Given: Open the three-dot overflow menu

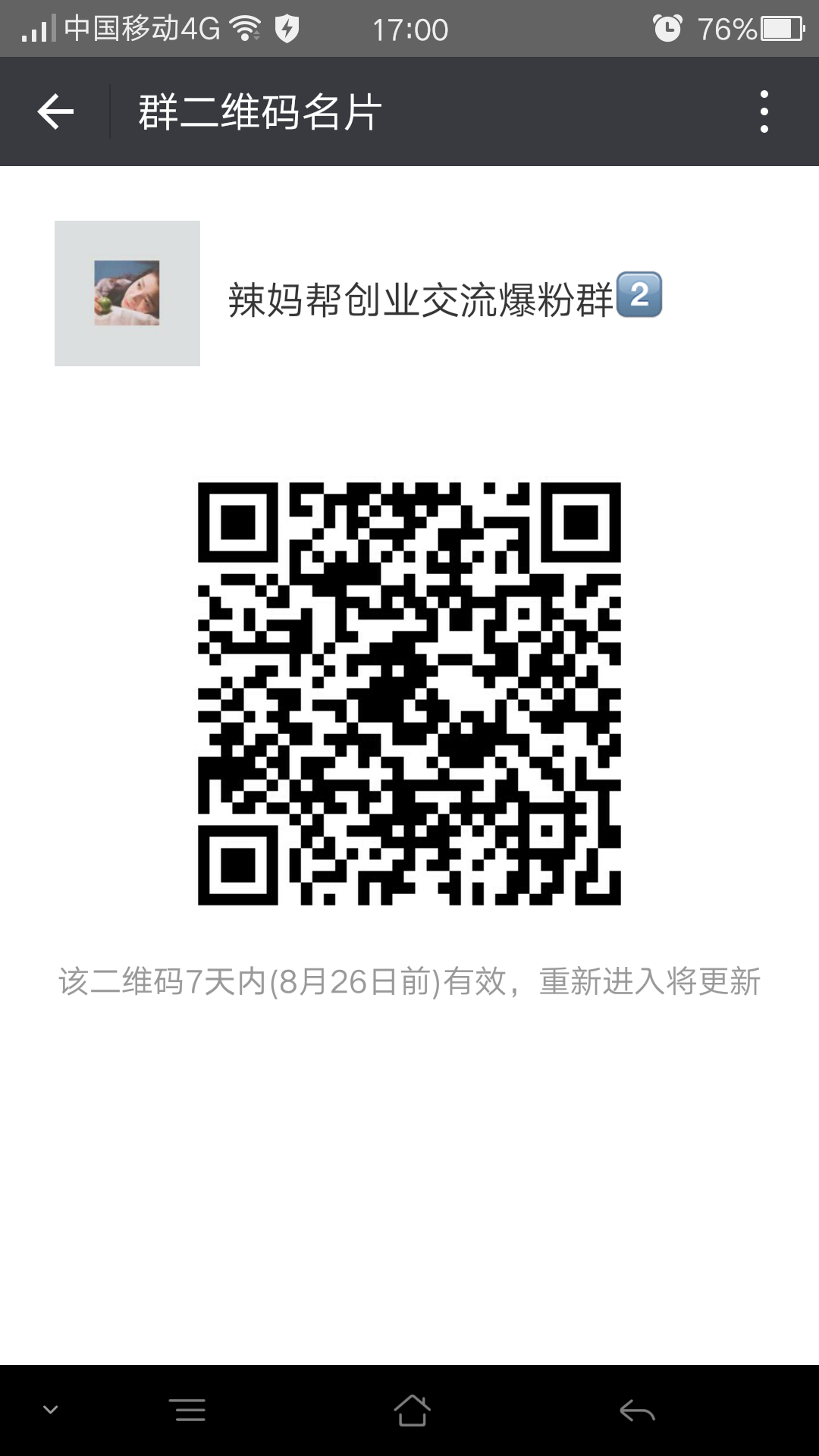Looking at the screenshot, I should click(764, 112).
